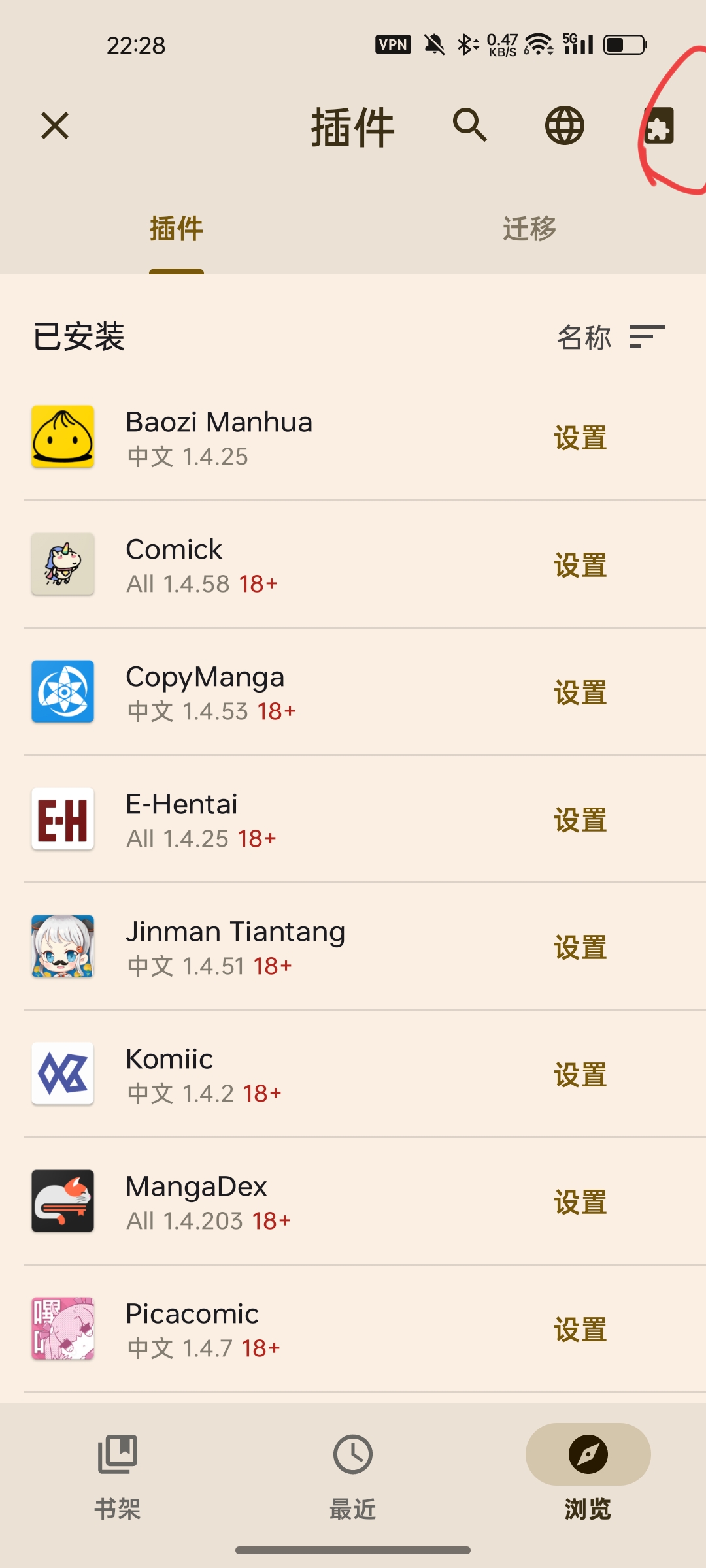This screenshot has height=1568, width=706.
Task: Open the language filter globe icon
Action: pos(564,125)
